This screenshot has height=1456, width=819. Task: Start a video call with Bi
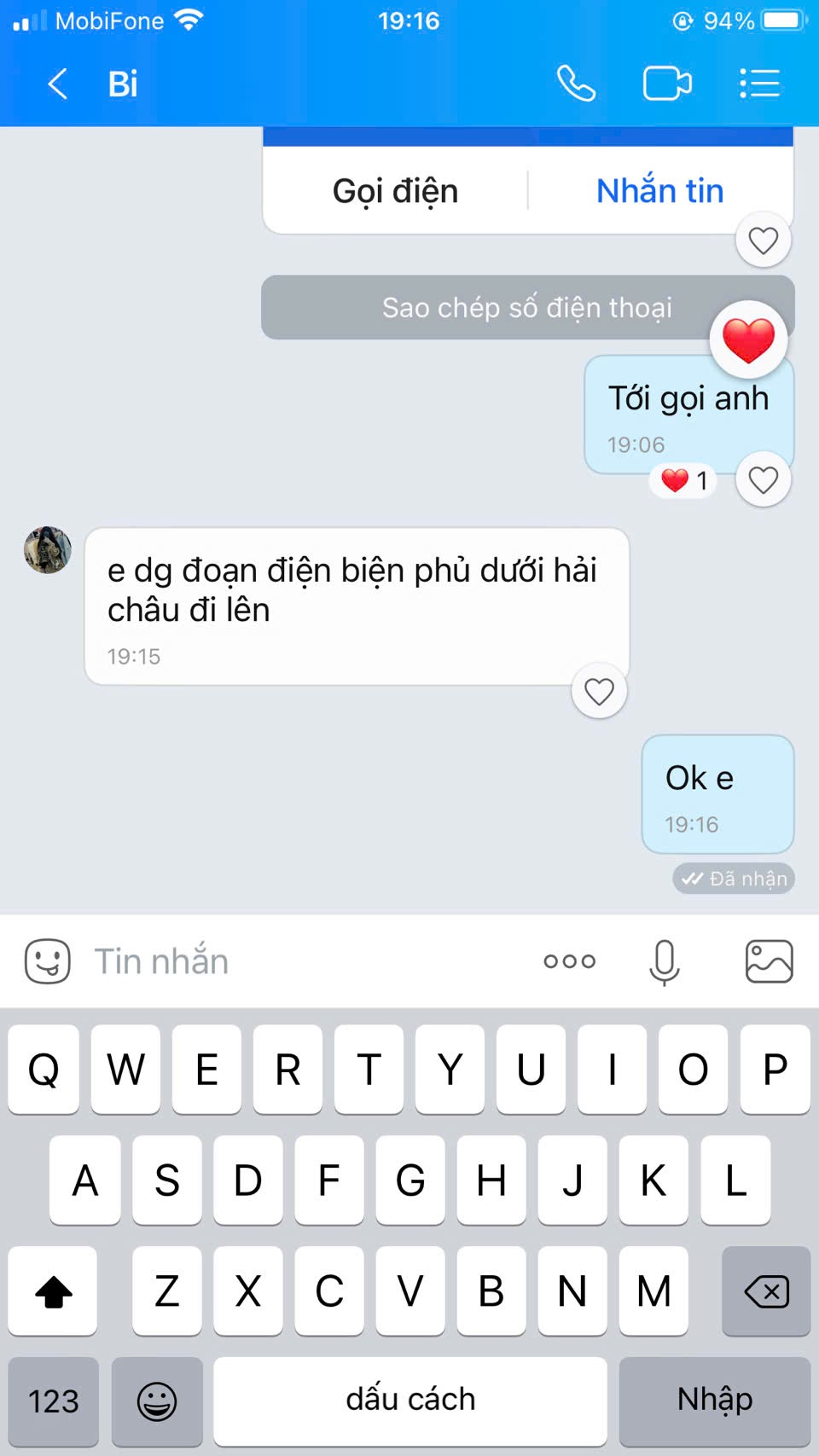click(666, 84)
